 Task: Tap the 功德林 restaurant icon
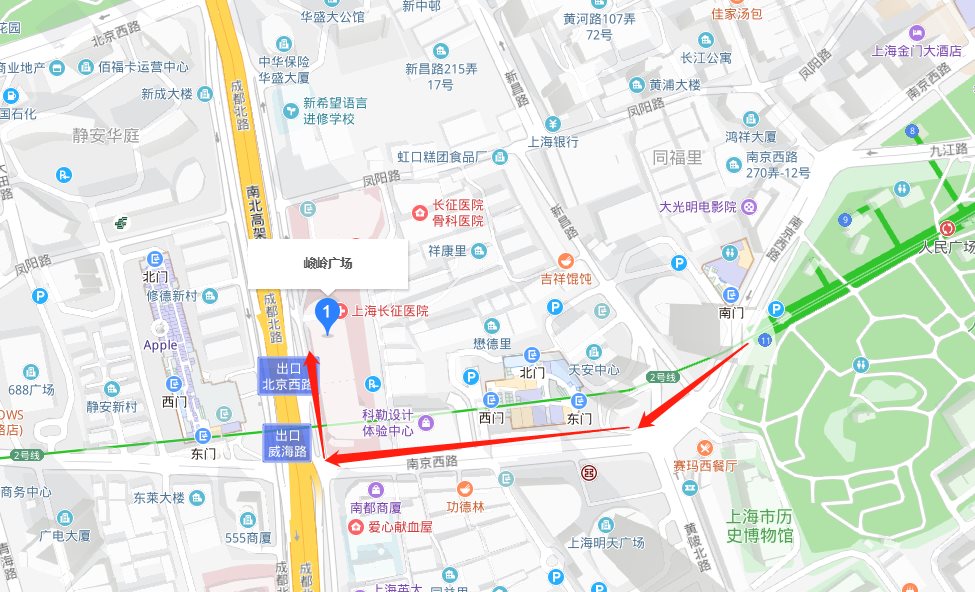[465, 489]
